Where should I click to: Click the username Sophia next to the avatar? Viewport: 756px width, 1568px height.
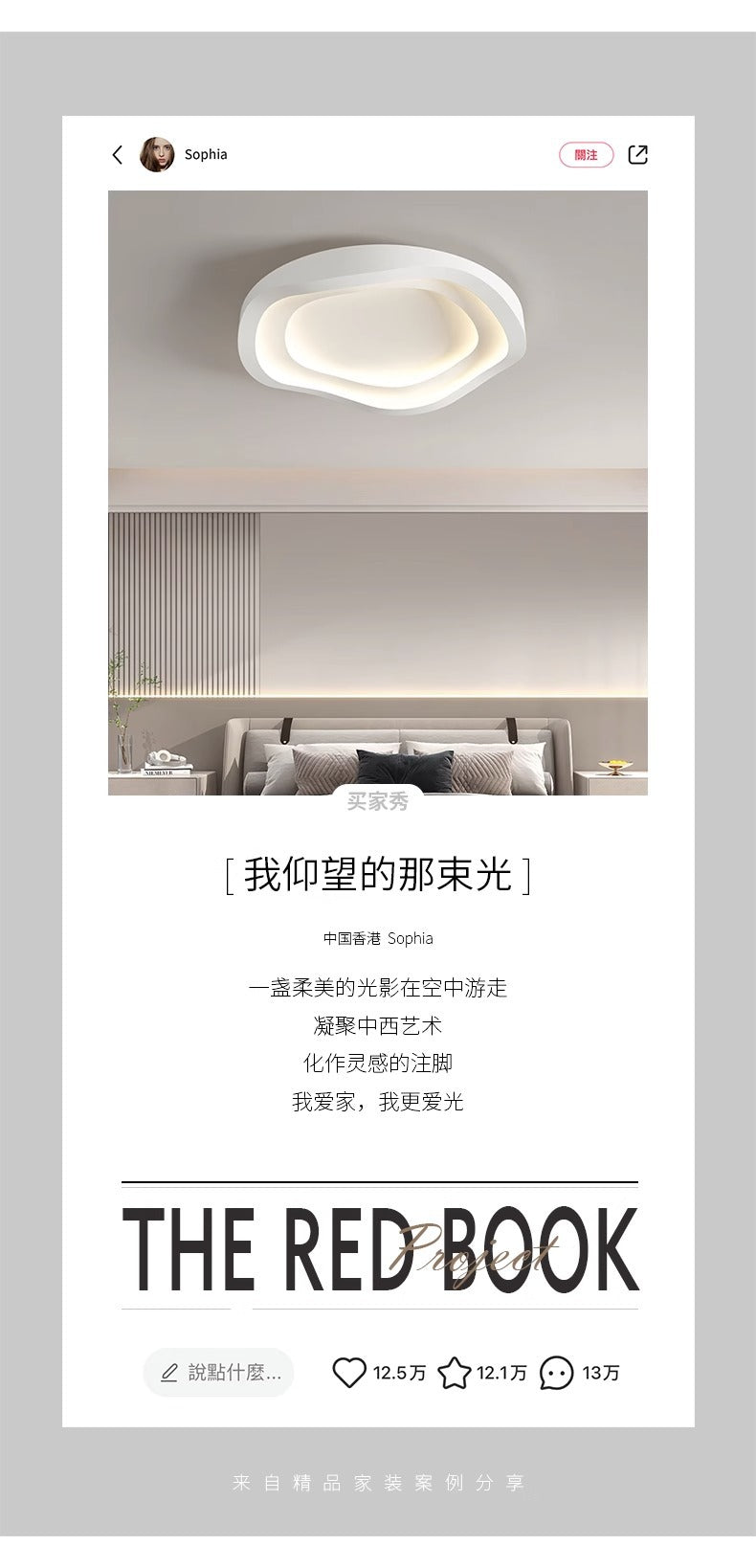207,153
